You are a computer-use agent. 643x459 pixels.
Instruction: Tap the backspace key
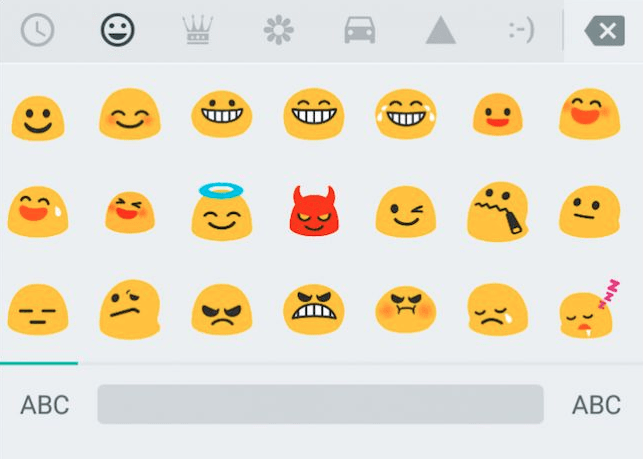[605, 31]
